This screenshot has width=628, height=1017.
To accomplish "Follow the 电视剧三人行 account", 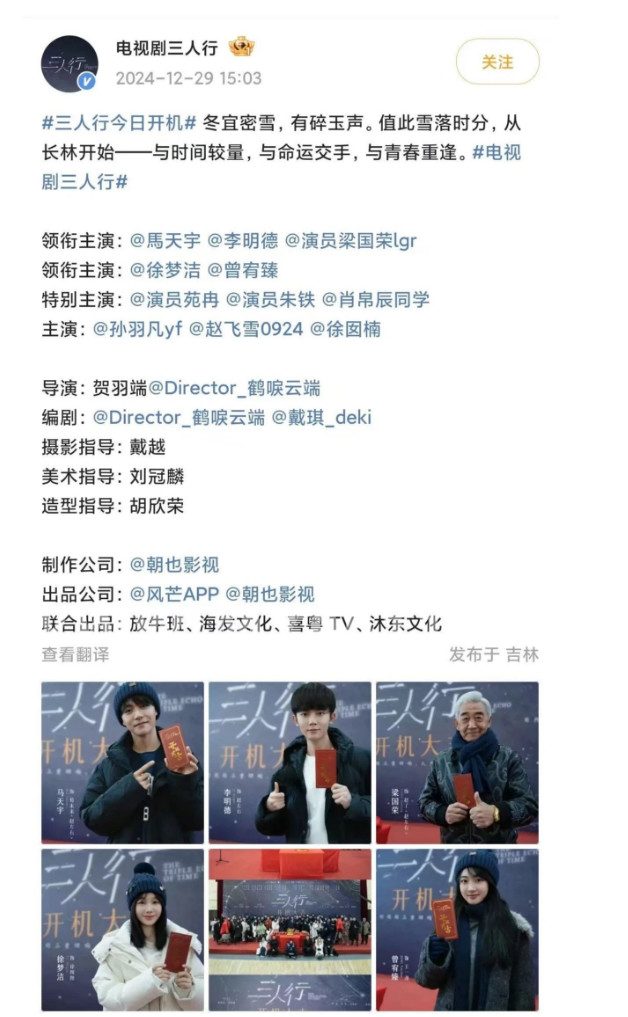I will 497,62.
